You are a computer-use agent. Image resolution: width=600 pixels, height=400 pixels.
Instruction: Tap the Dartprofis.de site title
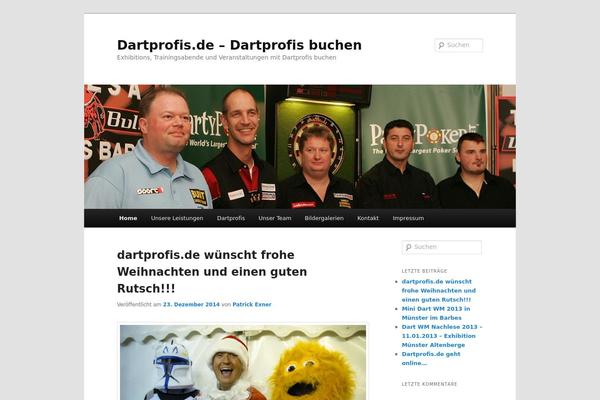point(239,45)
